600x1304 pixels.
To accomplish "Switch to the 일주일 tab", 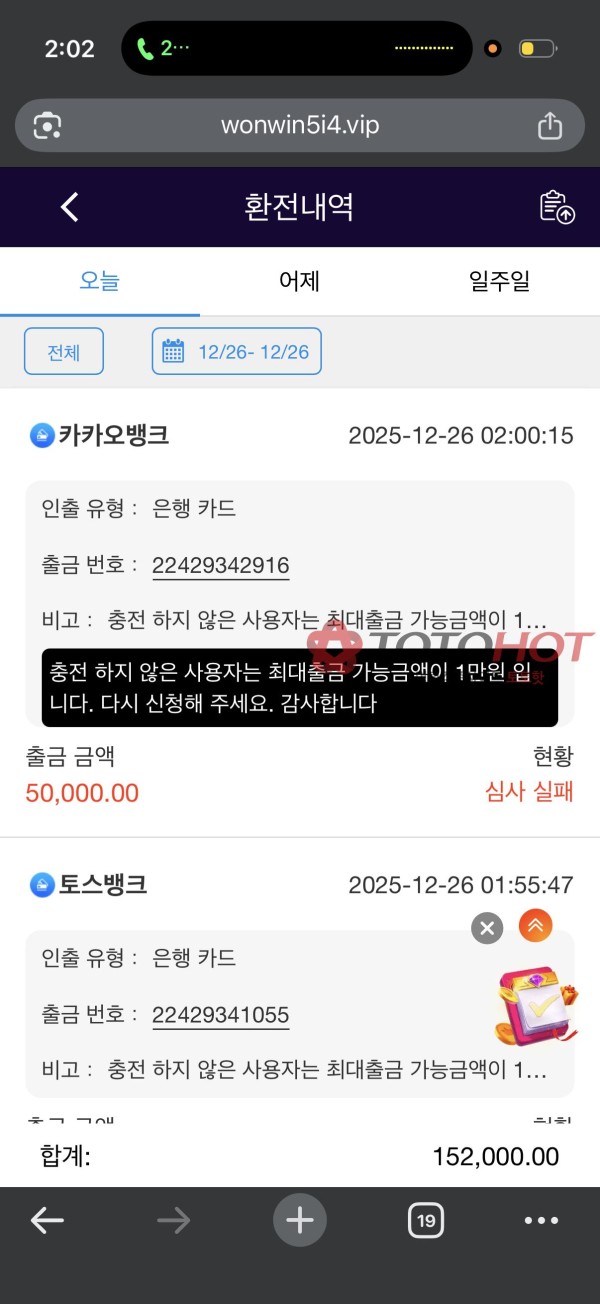I will pos(499,281).
